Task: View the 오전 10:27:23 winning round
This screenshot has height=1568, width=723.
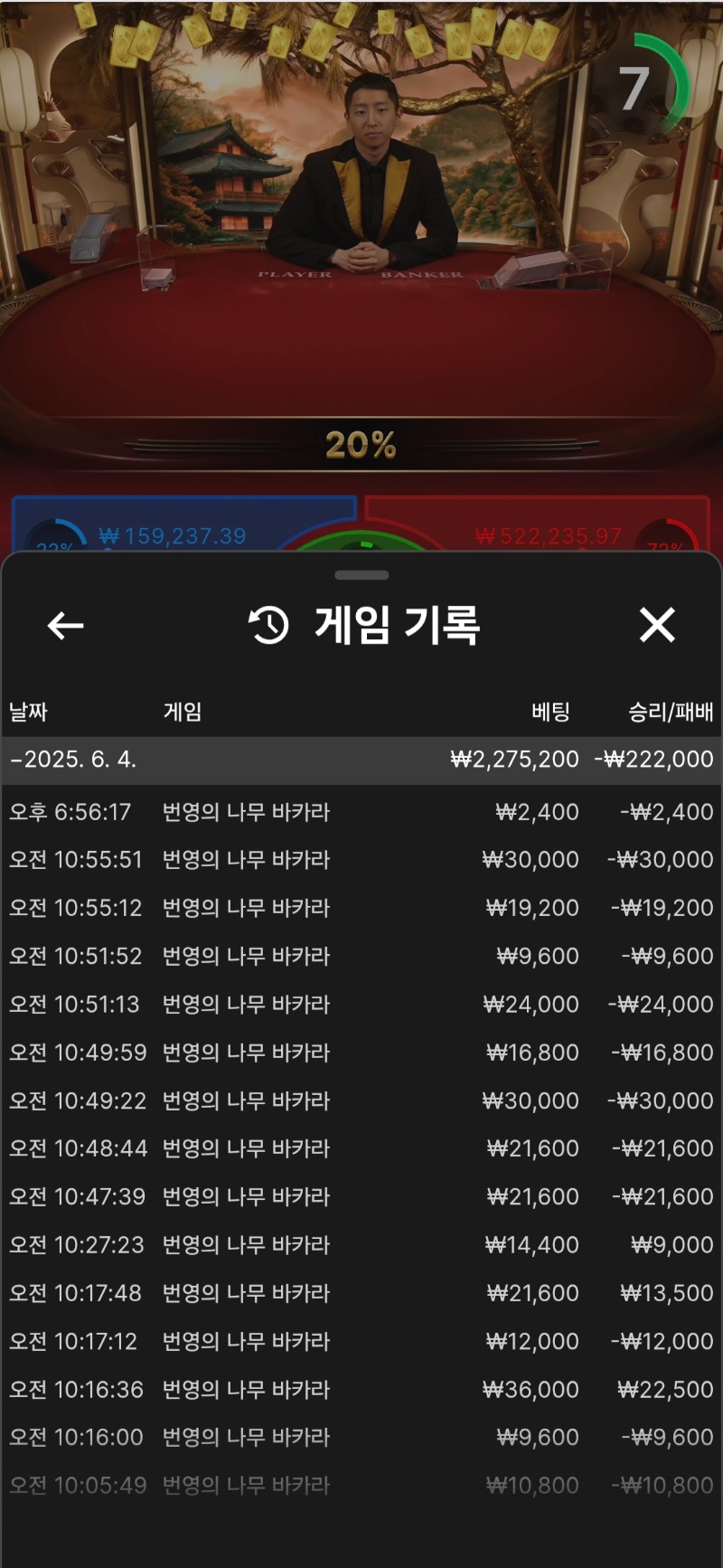Action: [x=361, y=1245]
